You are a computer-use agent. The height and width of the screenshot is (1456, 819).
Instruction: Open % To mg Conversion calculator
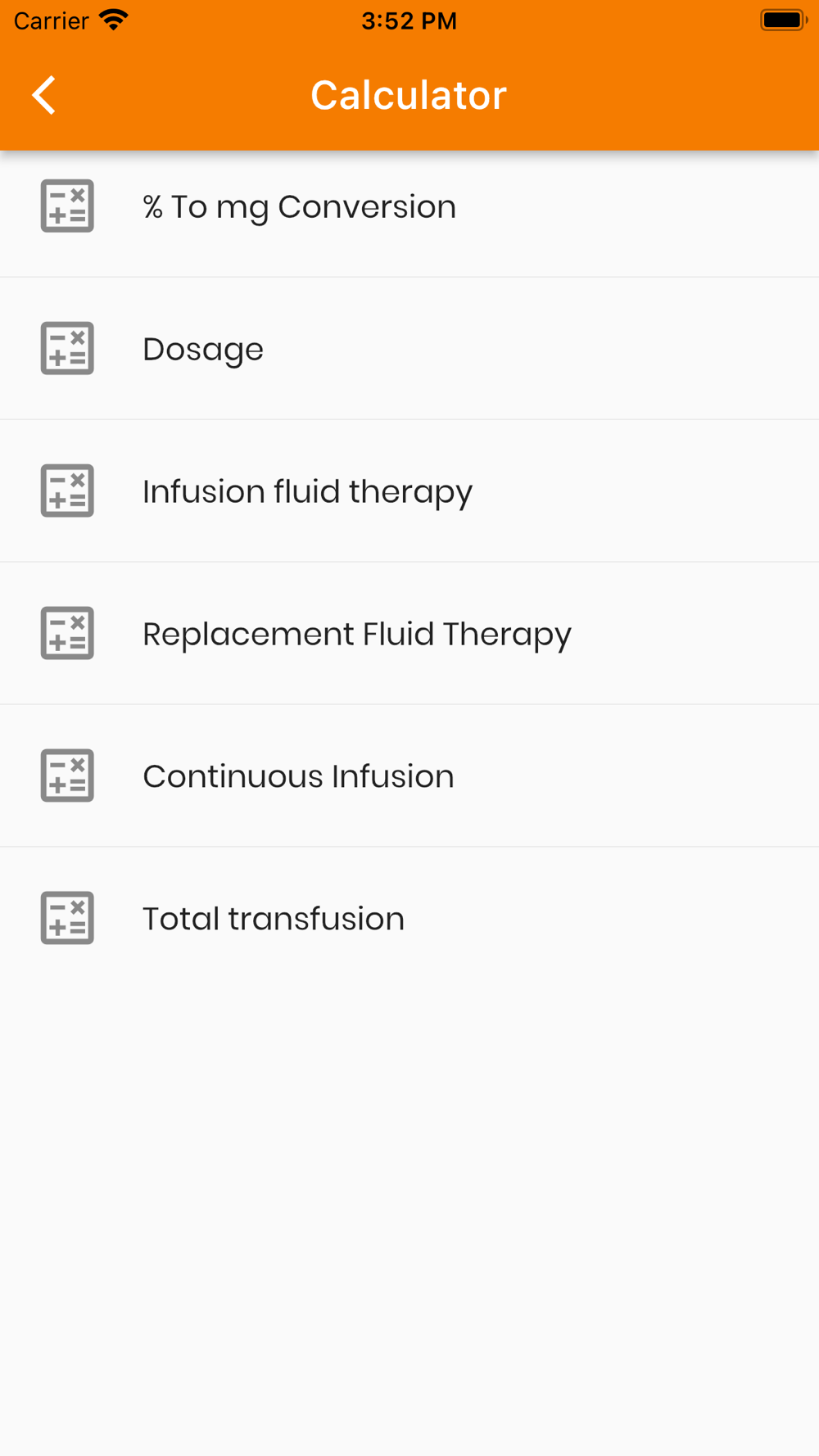pyautogui.click(x=409, y=206)
